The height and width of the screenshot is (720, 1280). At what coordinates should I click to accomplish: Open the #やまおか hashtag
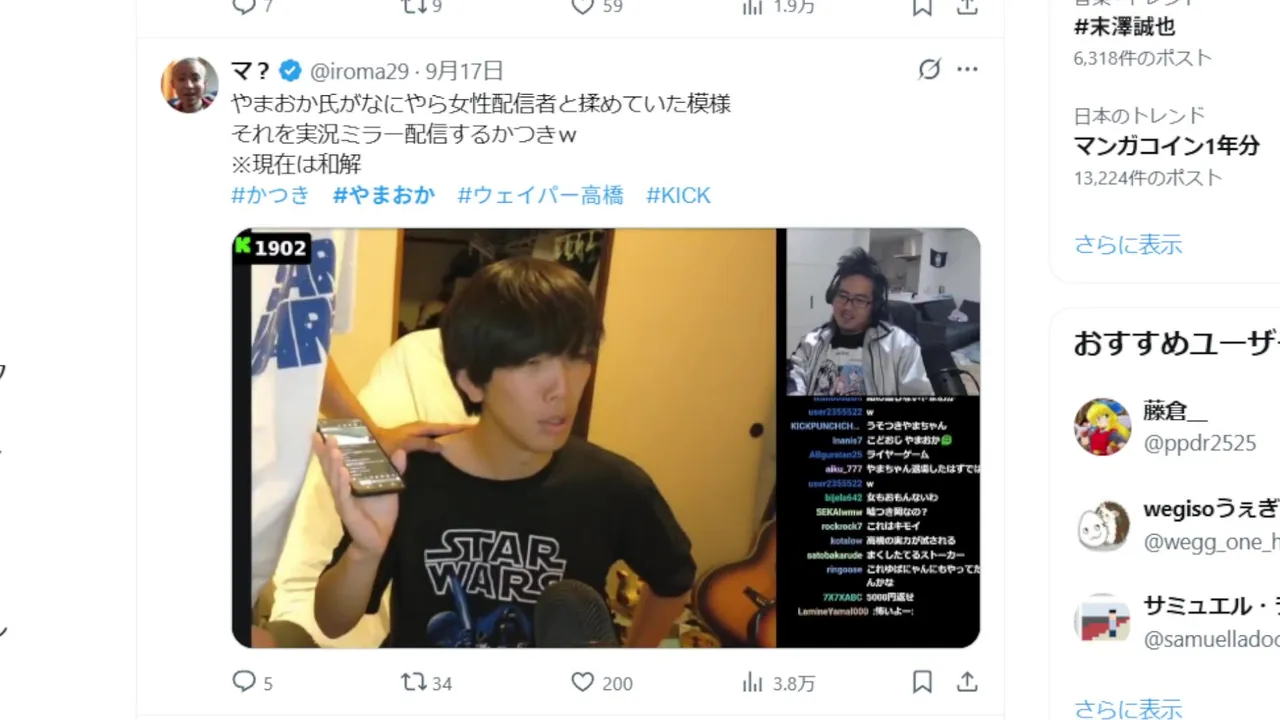384,195
